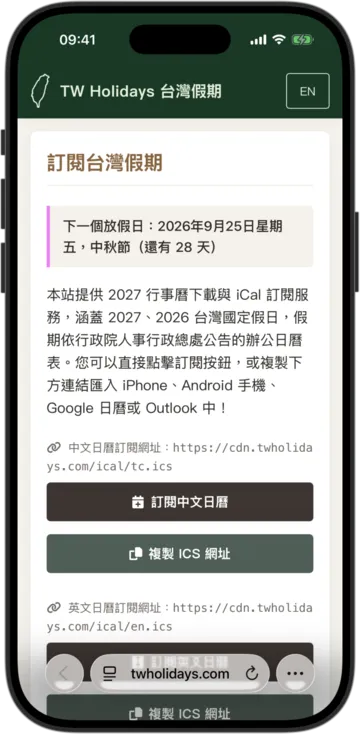Viewport: 360px width, 734px height.
Task: Switch the site language with the EN button
Action: point(308,91)
